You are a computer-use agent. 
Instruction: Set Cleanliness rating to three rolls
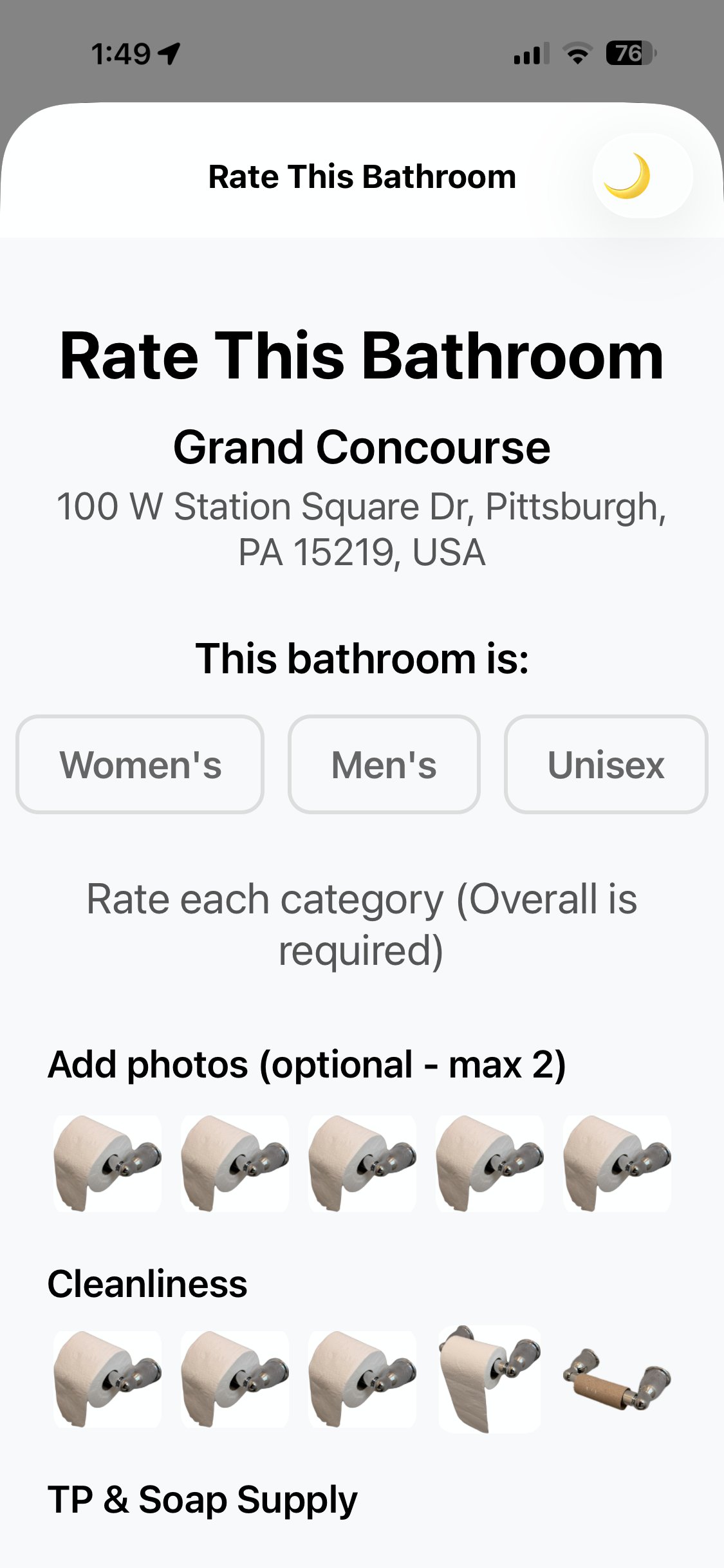coord(362,1379)
